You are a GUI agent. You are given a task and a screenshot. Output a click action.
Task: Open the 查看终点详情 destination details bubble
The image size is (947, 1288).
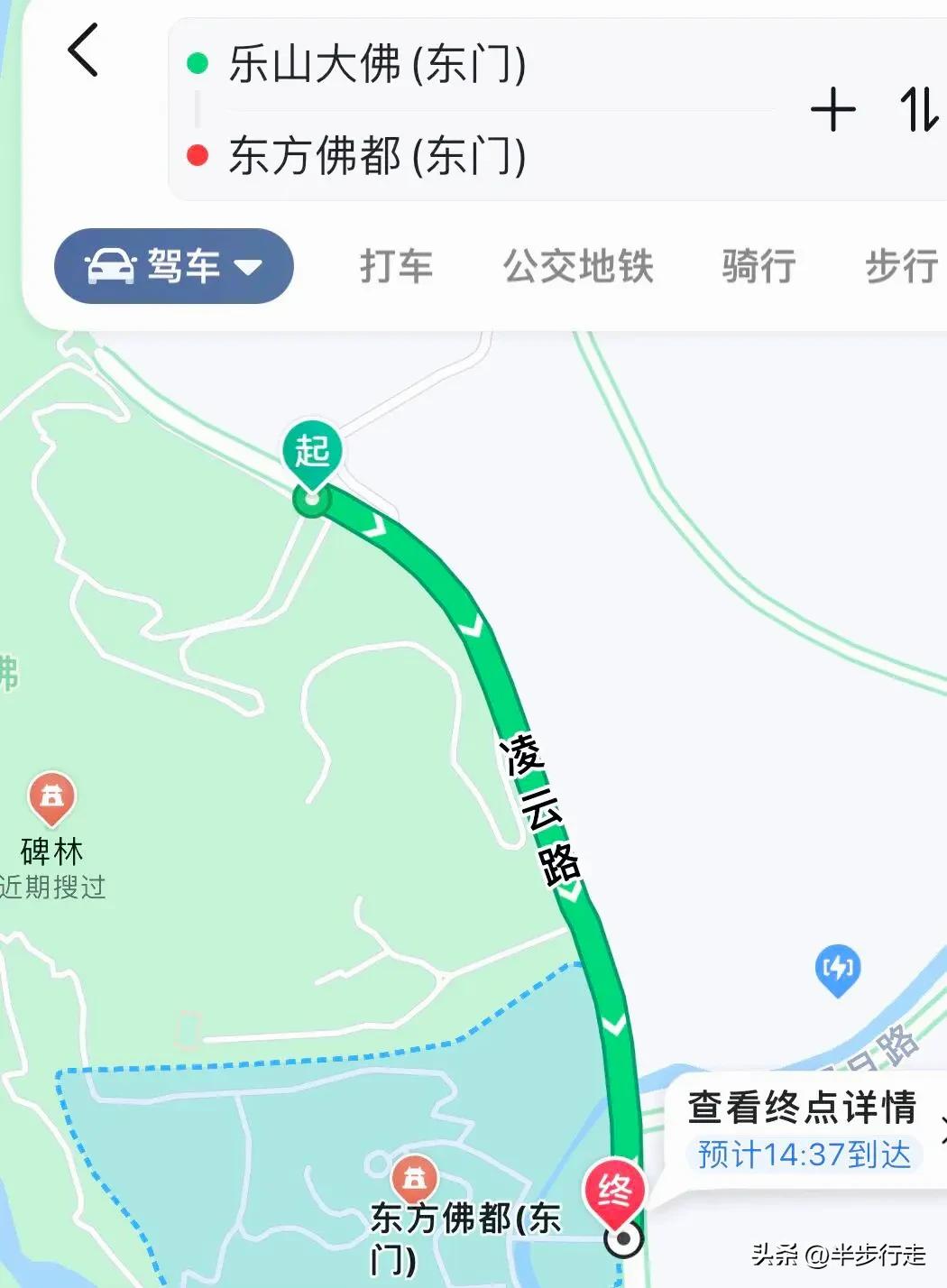[x=802, y=1127]
